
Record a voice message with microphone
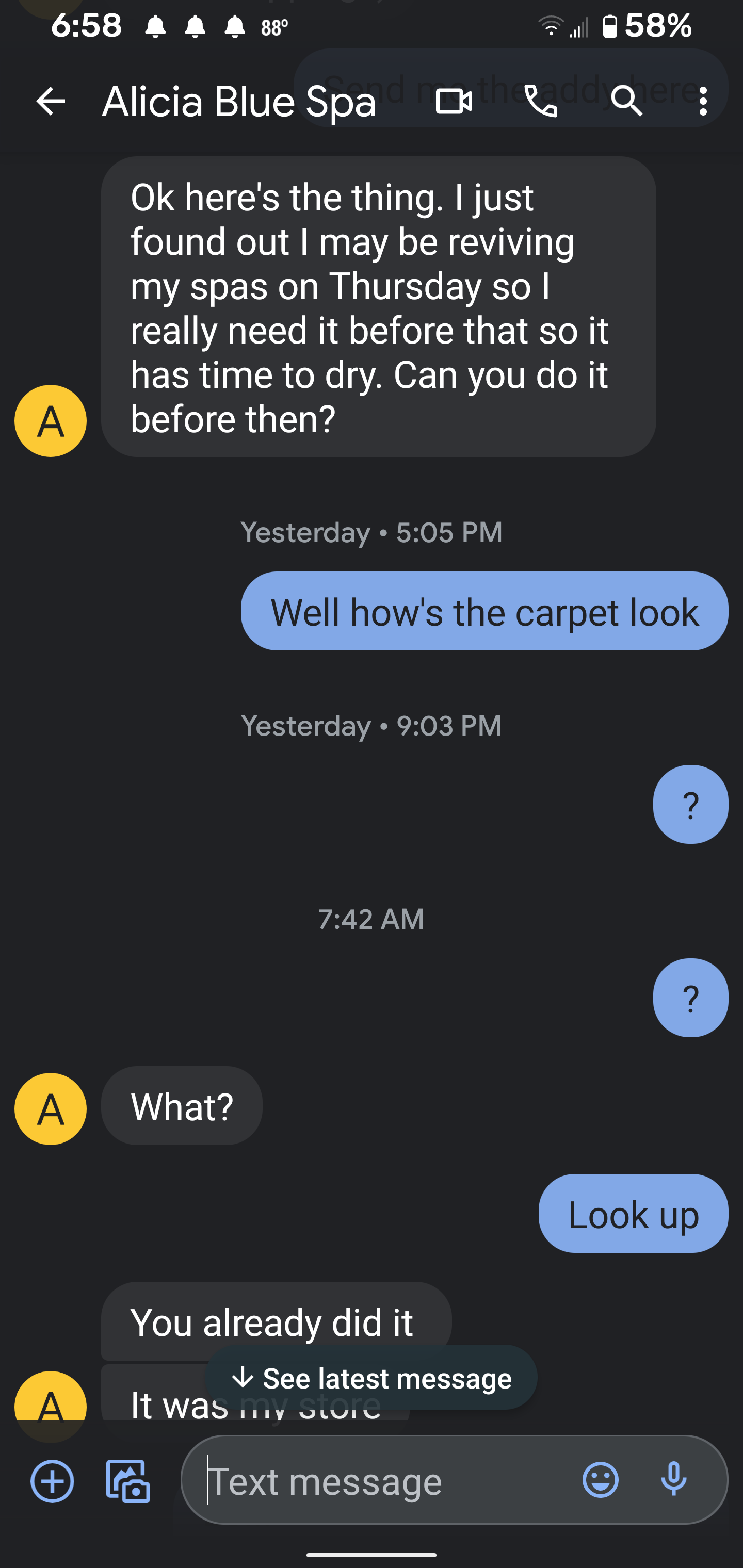[673, 1479]
